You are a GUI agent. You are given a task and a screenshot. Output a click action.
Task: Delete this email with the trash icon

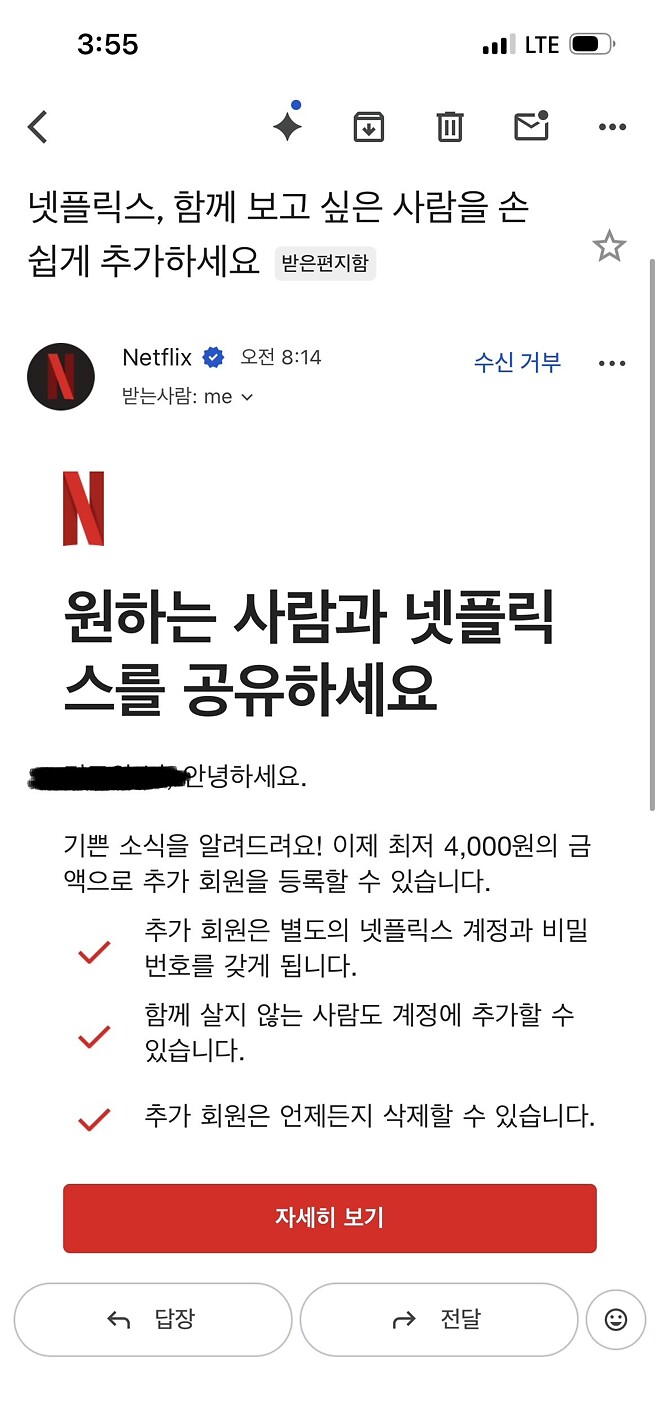point(449,127)
